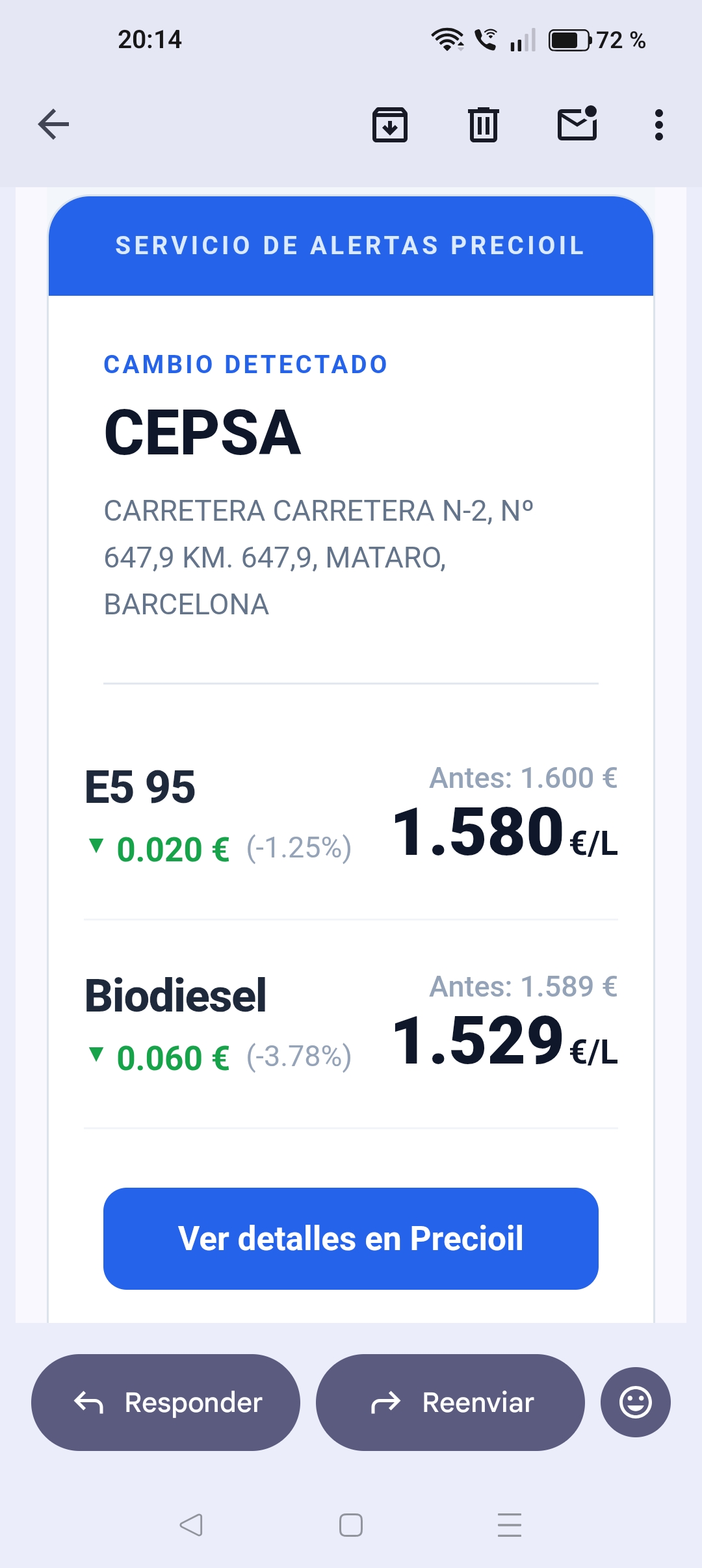702x1568 pixels.
Task: Archive the Precioil alert email
Action: [390, 124]
